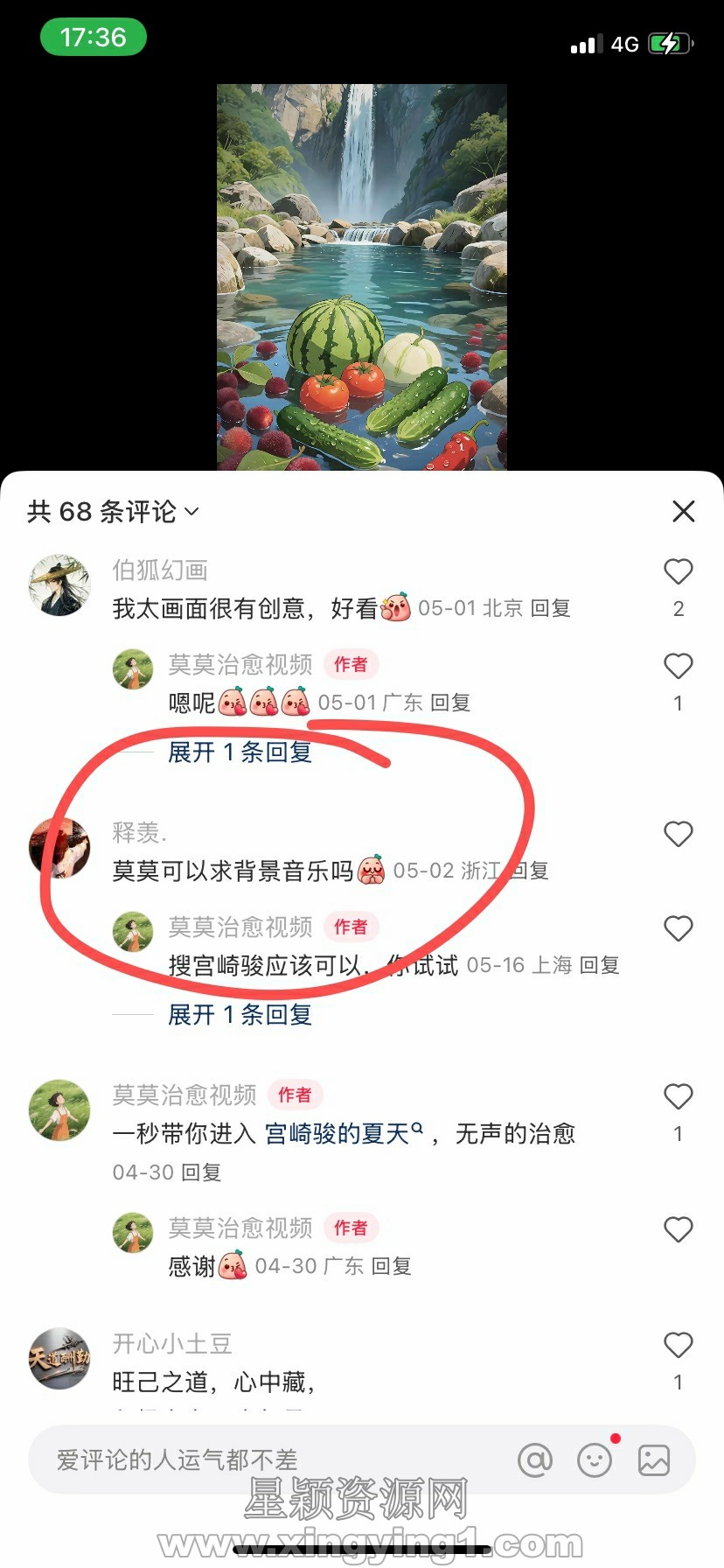Image resolution: width=724 pixels, height=1568 pixels.
Task: Like the author's 感谢 reply
Action: (x=678, y=1230)
